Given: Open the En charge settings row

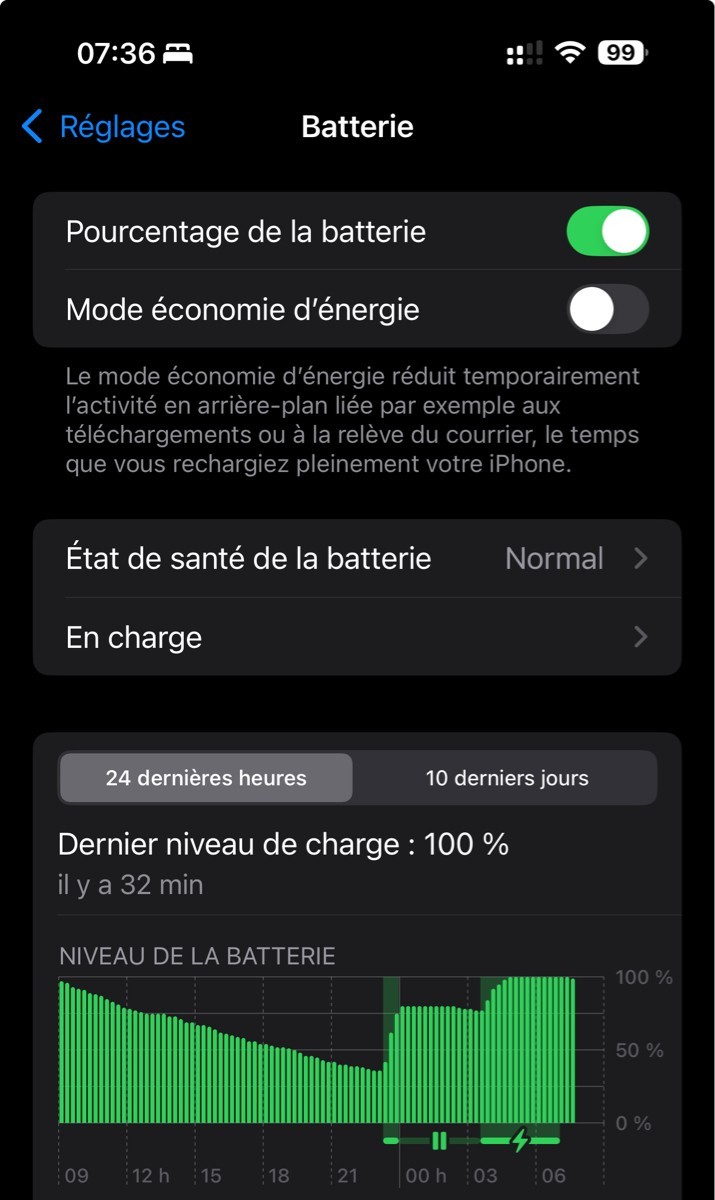Looking at the screenshot, I should coord(357,637).
